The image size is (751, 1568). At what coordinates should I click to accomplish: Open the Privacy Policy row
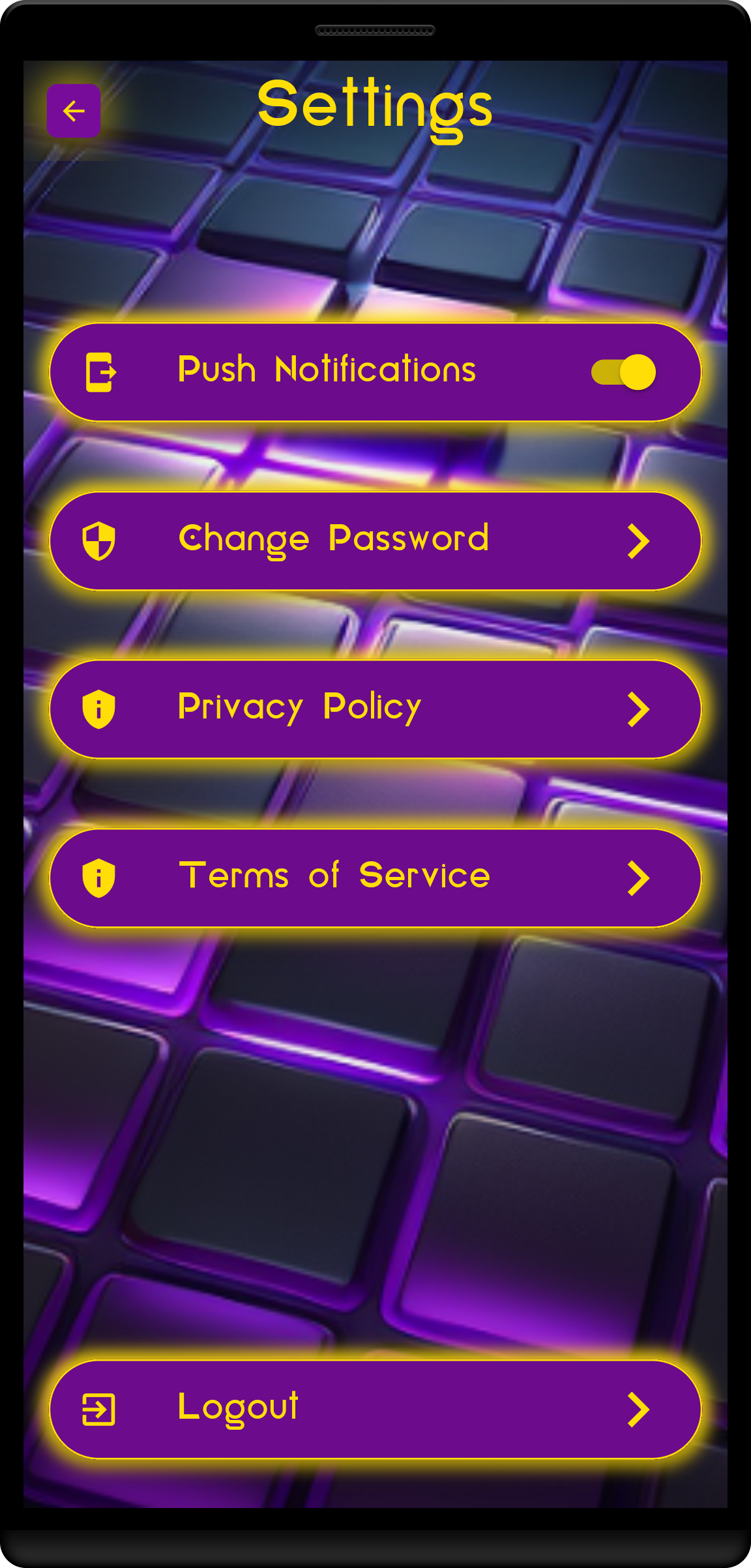[x=375, y=709]
